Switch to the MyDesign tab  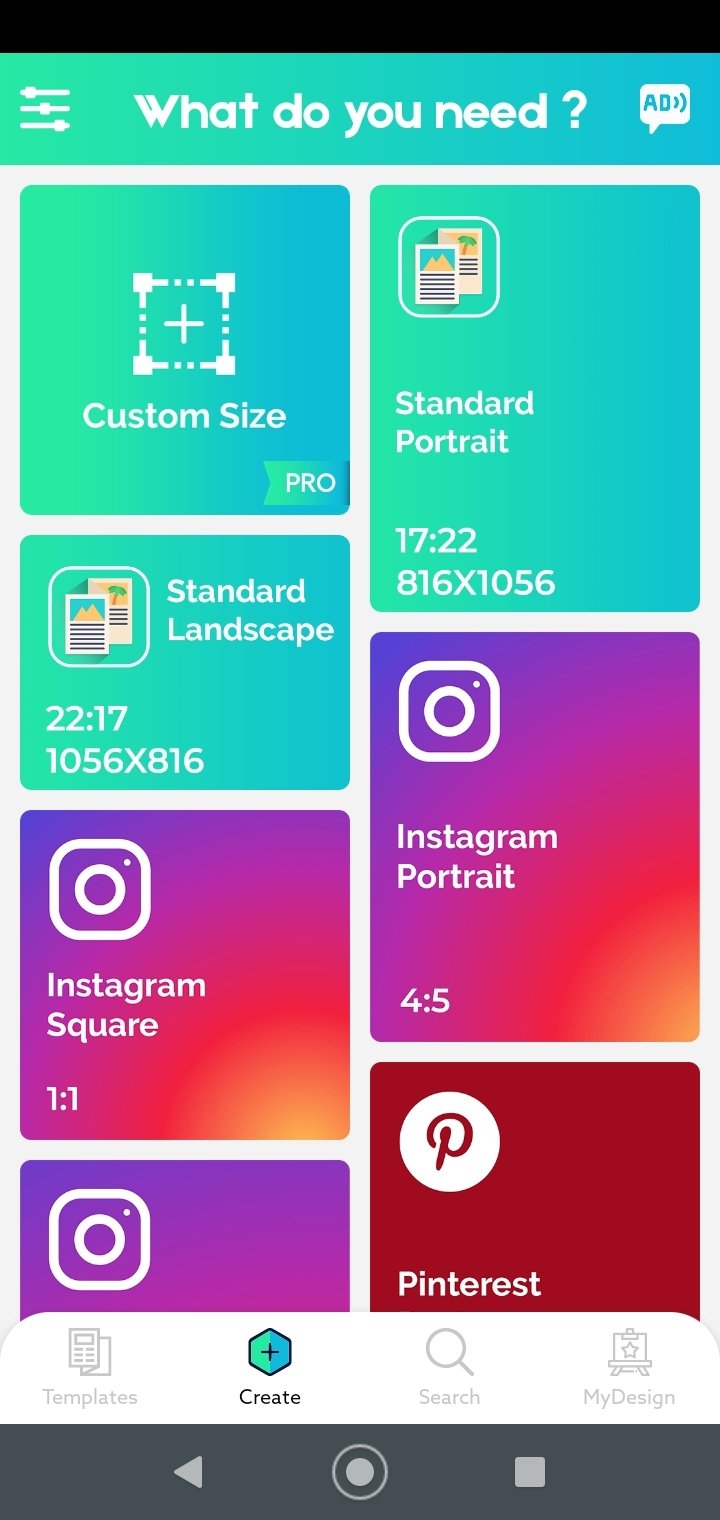(x=629, y=1367)
